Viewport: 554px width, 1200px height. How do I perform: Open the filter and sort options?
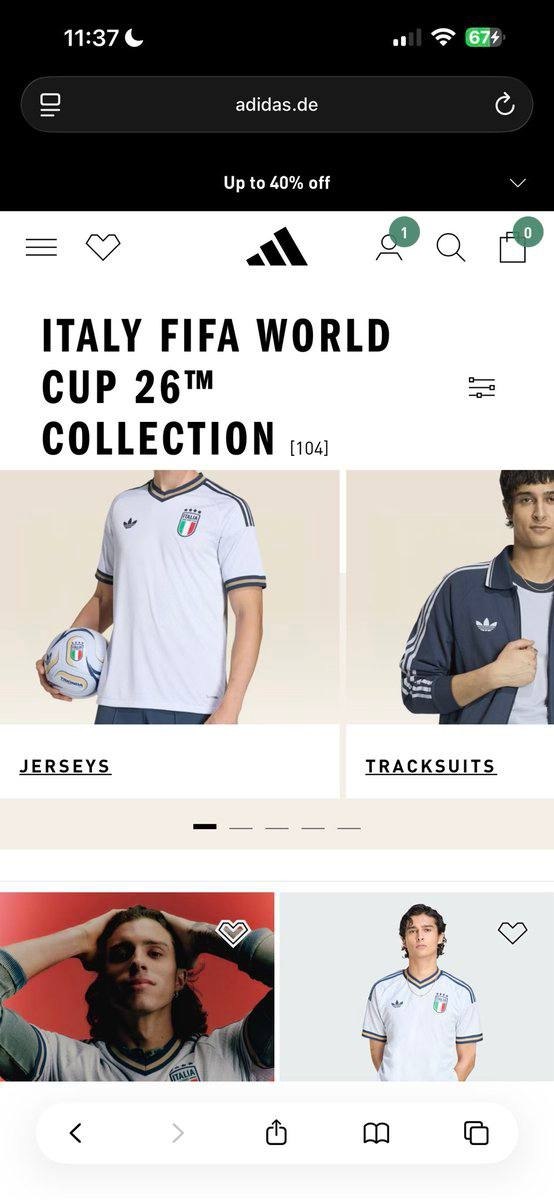point(482,388)
